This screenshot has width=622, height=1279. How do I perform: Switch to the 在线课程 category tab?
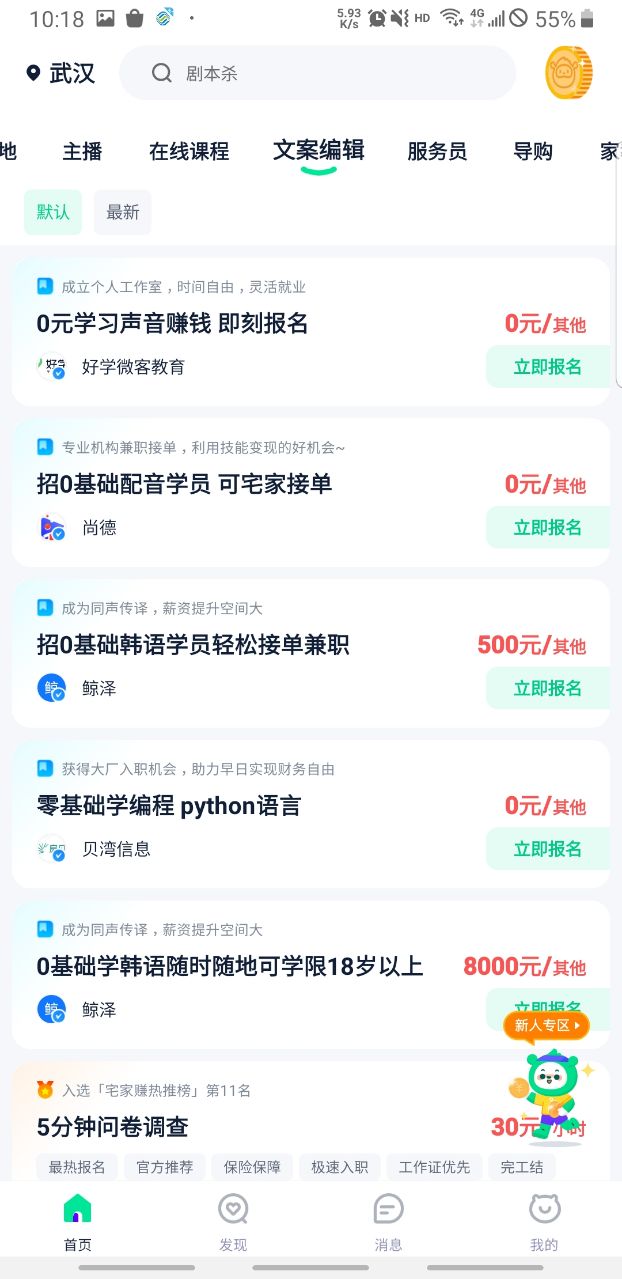[x=189, y=151]
